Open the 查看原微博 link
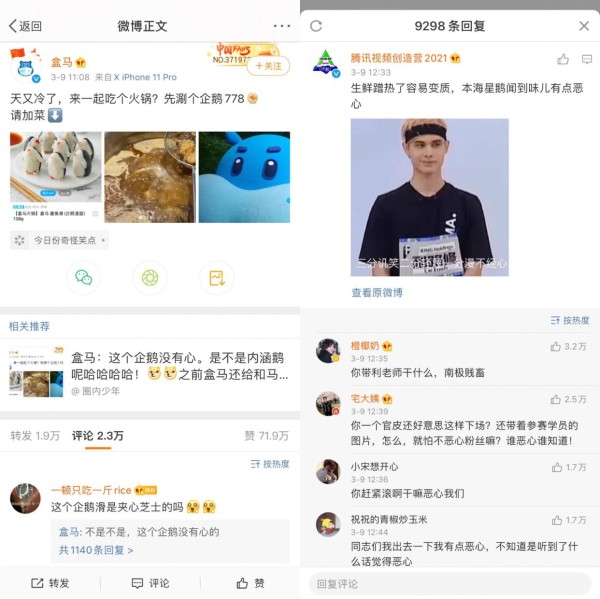The width and height of the screenshot is (600, 599). pos(377,293)
